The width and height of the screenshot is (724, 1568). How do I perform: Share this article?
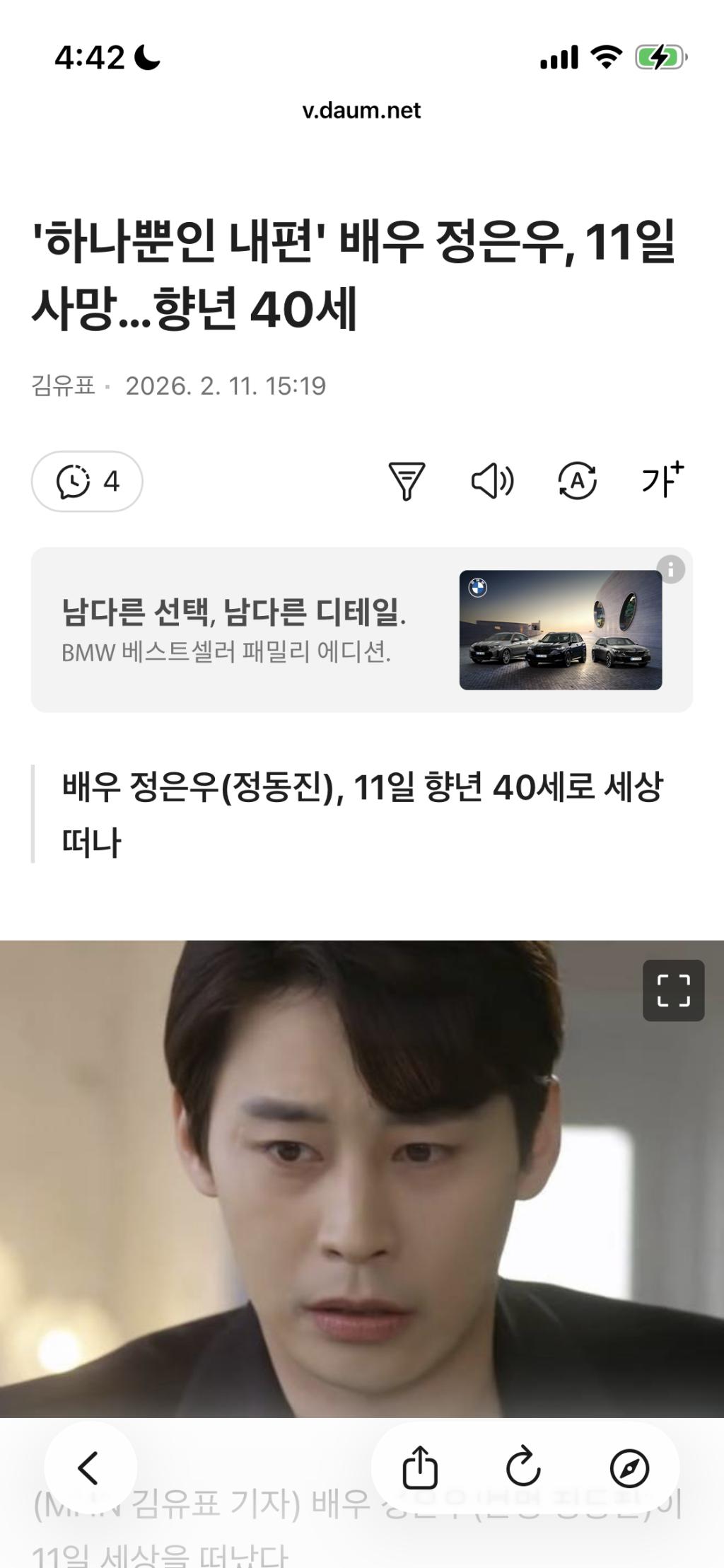420,1468
